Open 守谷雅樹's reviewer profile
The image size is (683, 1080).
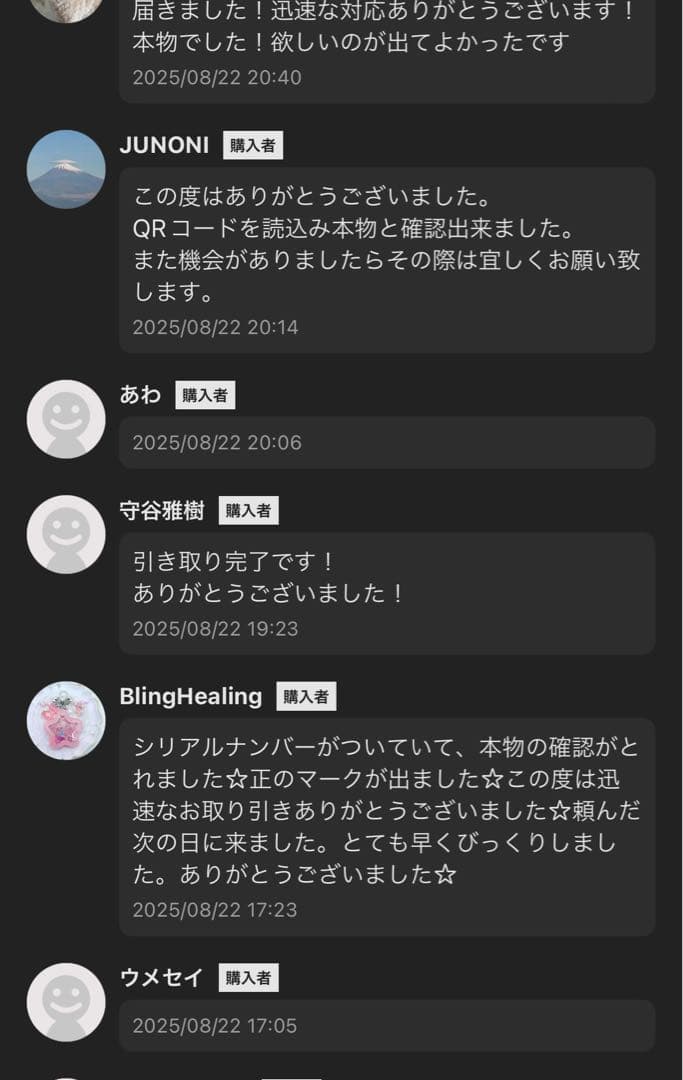click(66, 535)
